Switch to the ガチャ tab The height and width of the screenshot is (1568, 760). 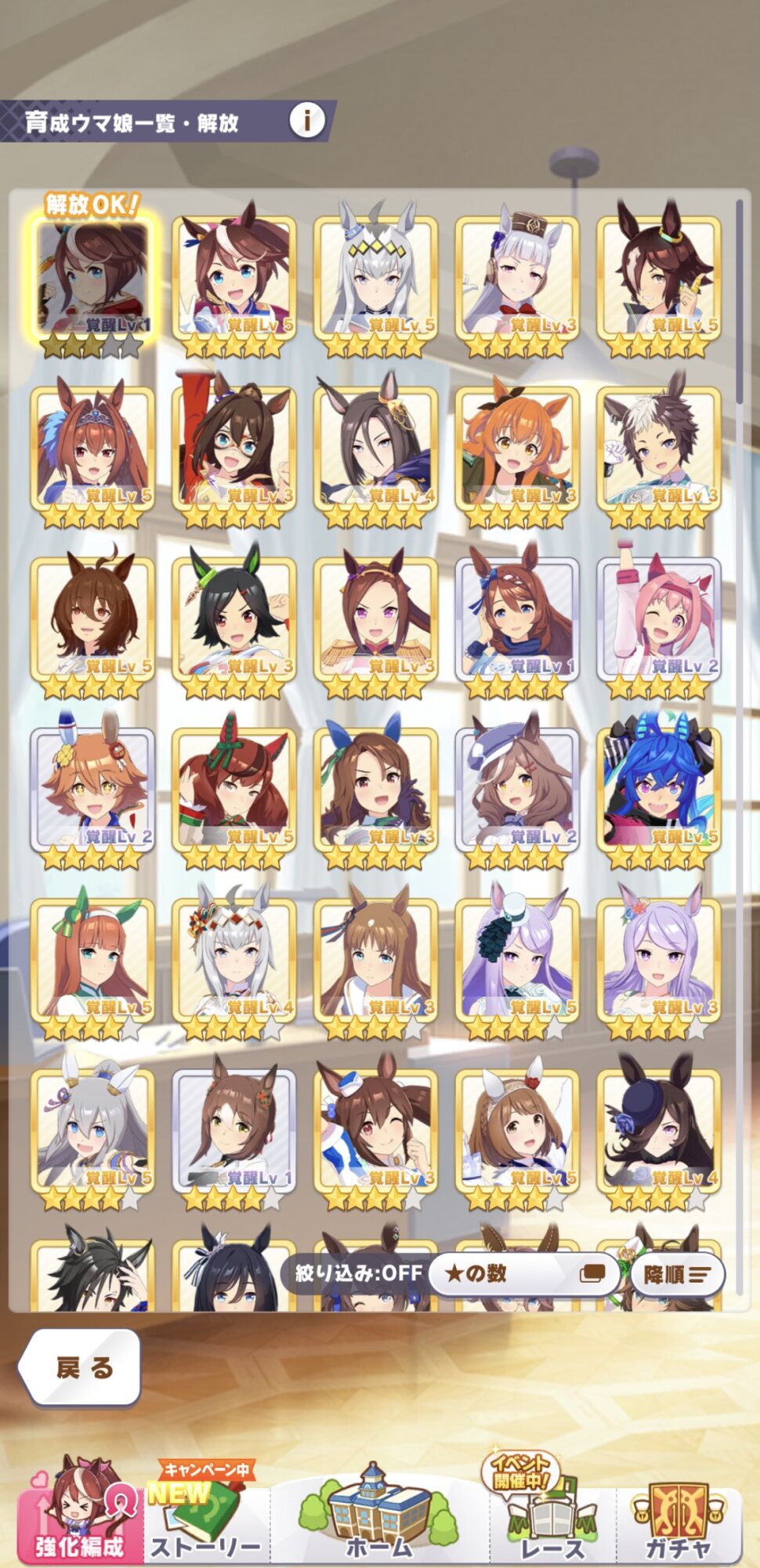tap(678, 1517)
